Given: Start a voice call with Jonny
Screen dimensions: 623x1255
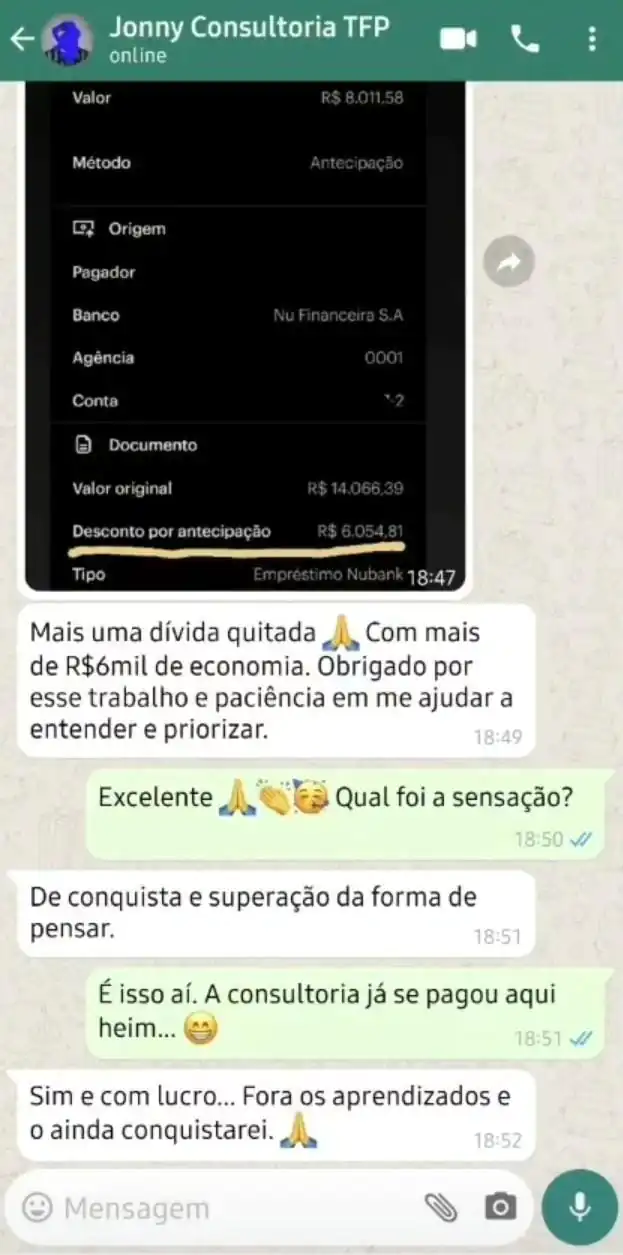Looking at the screenshot, I should (x=525, y=39).
